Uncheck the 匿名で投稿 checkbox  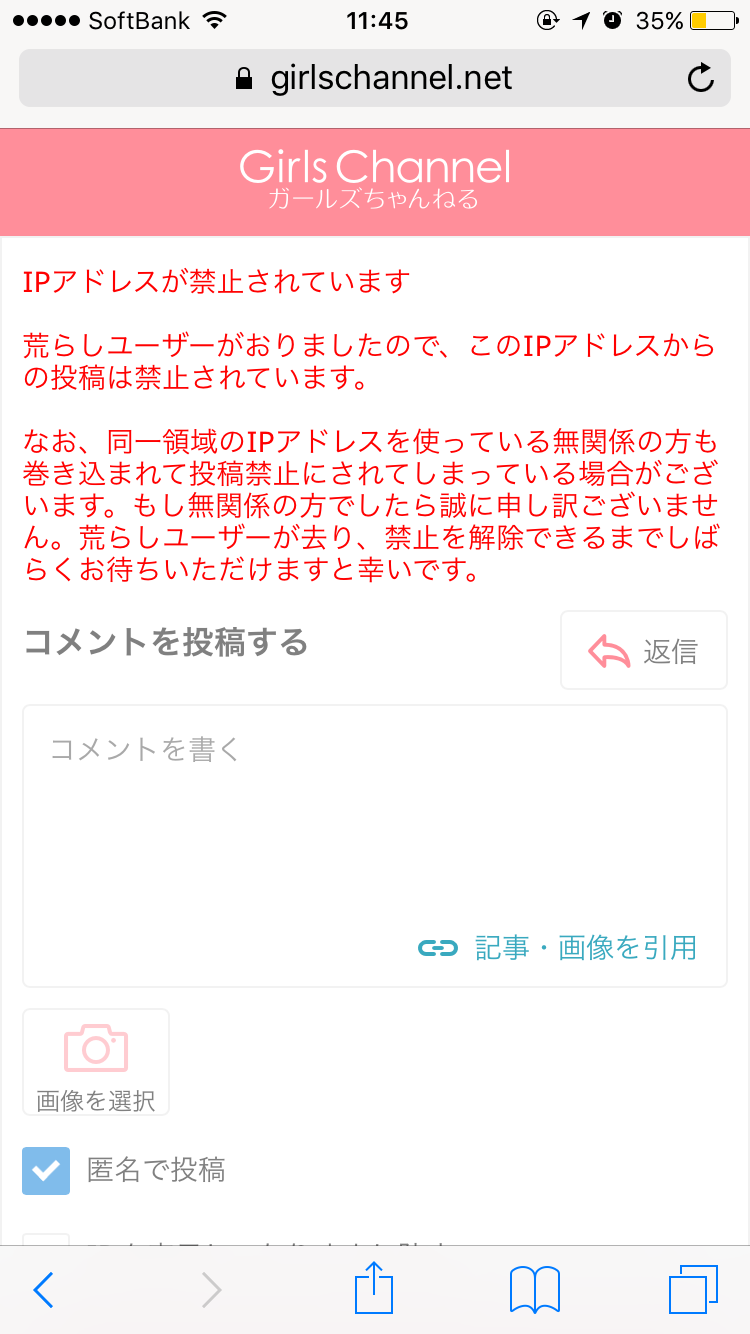46,1171
